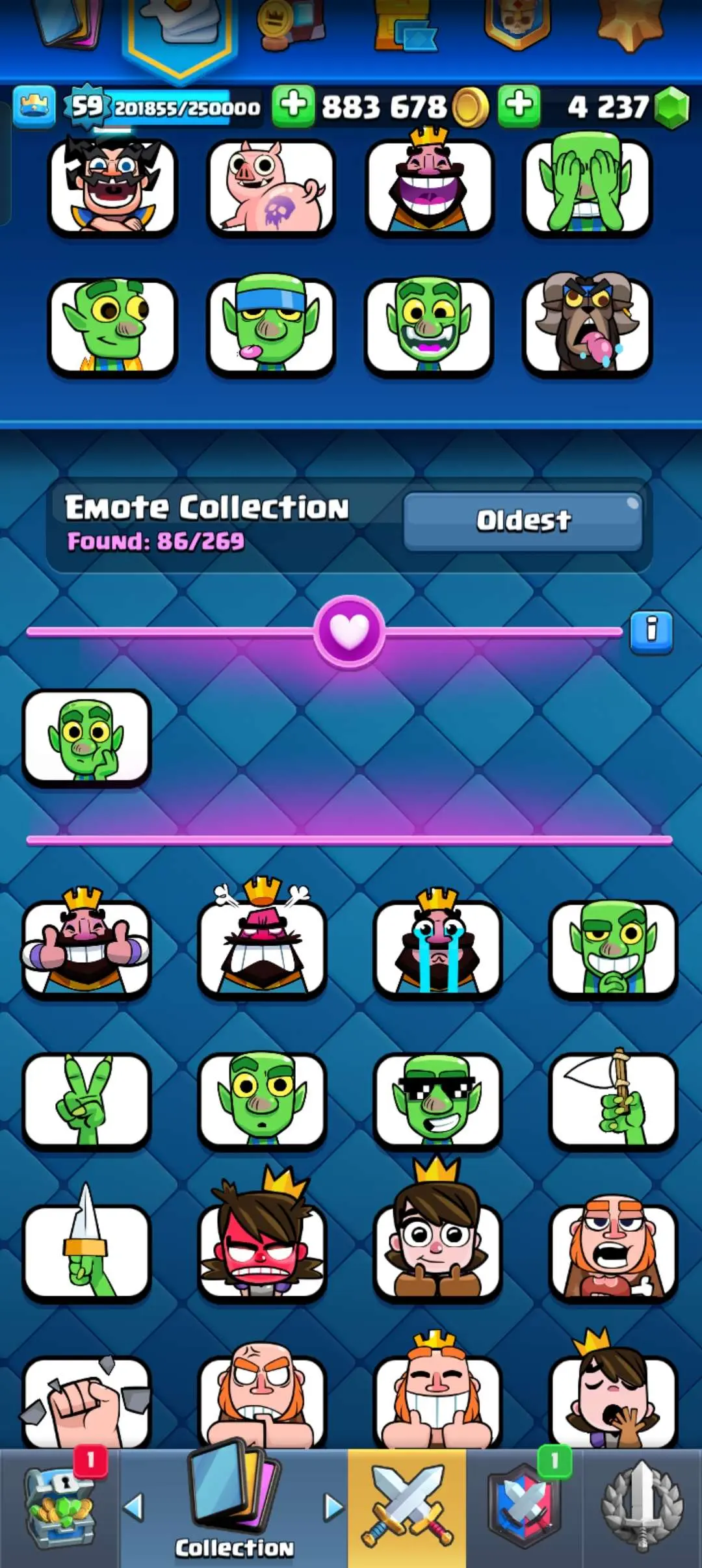This screenshot has height=1568, width=702.
Task: Select the crying king emote
Action: 437,946
